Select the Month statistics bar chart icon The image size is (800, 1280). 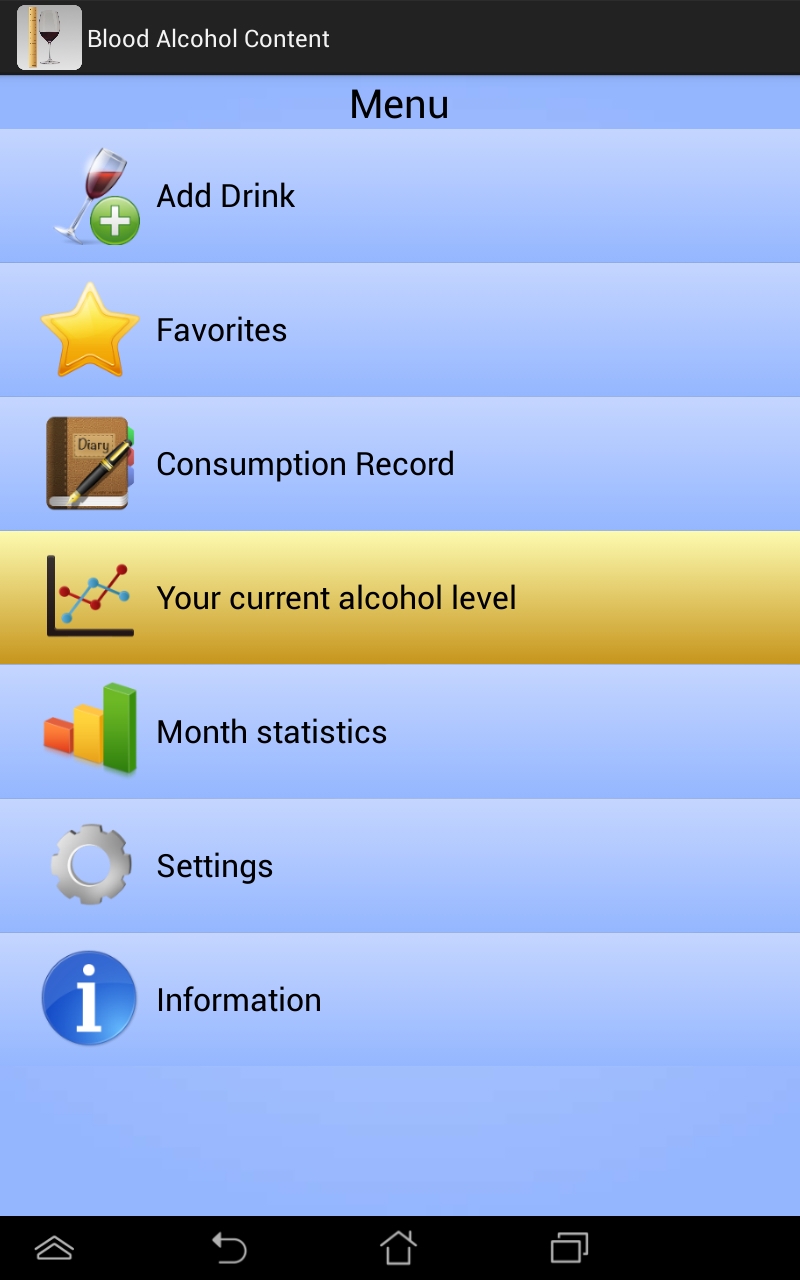coord(88,731)
